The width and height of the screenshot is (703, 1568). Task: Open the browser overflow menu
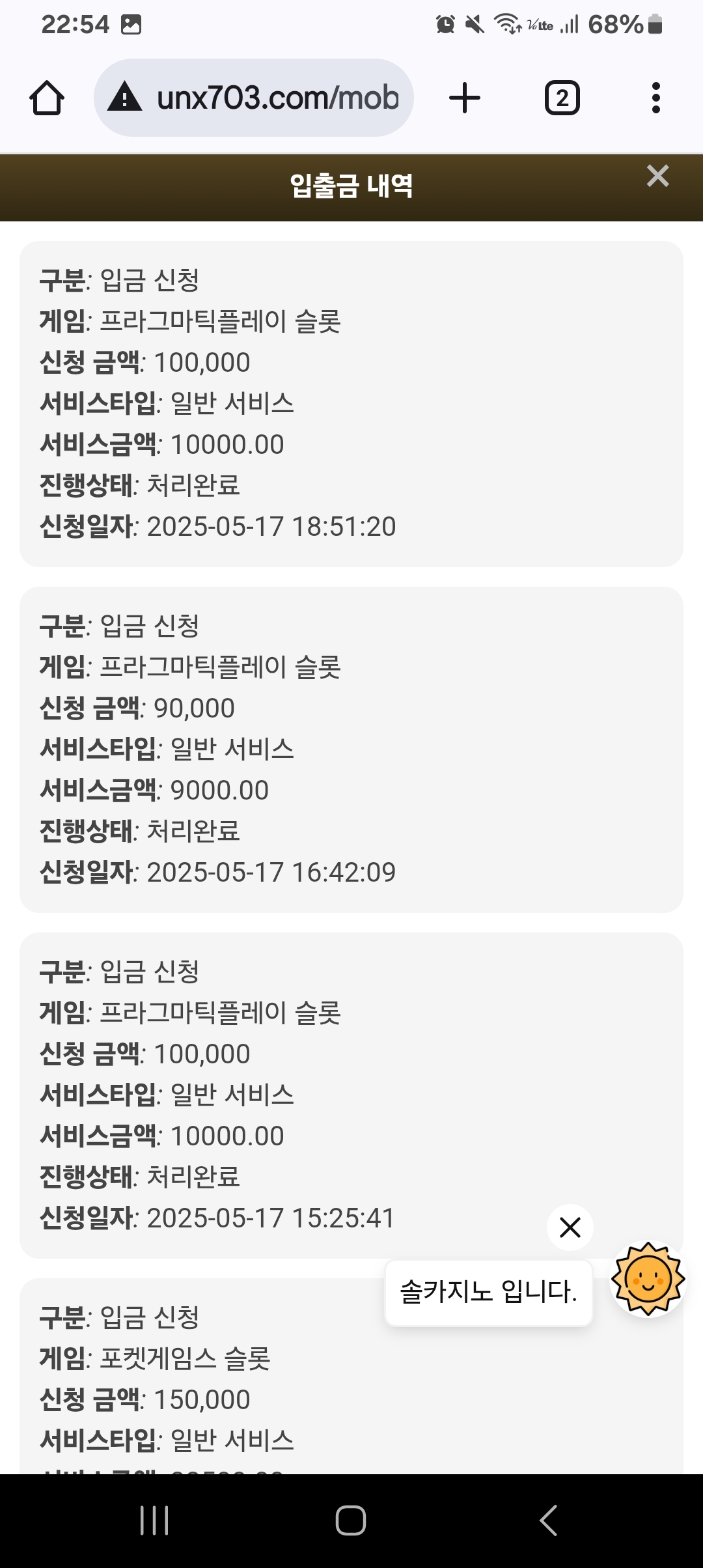[x=655, y=98]
